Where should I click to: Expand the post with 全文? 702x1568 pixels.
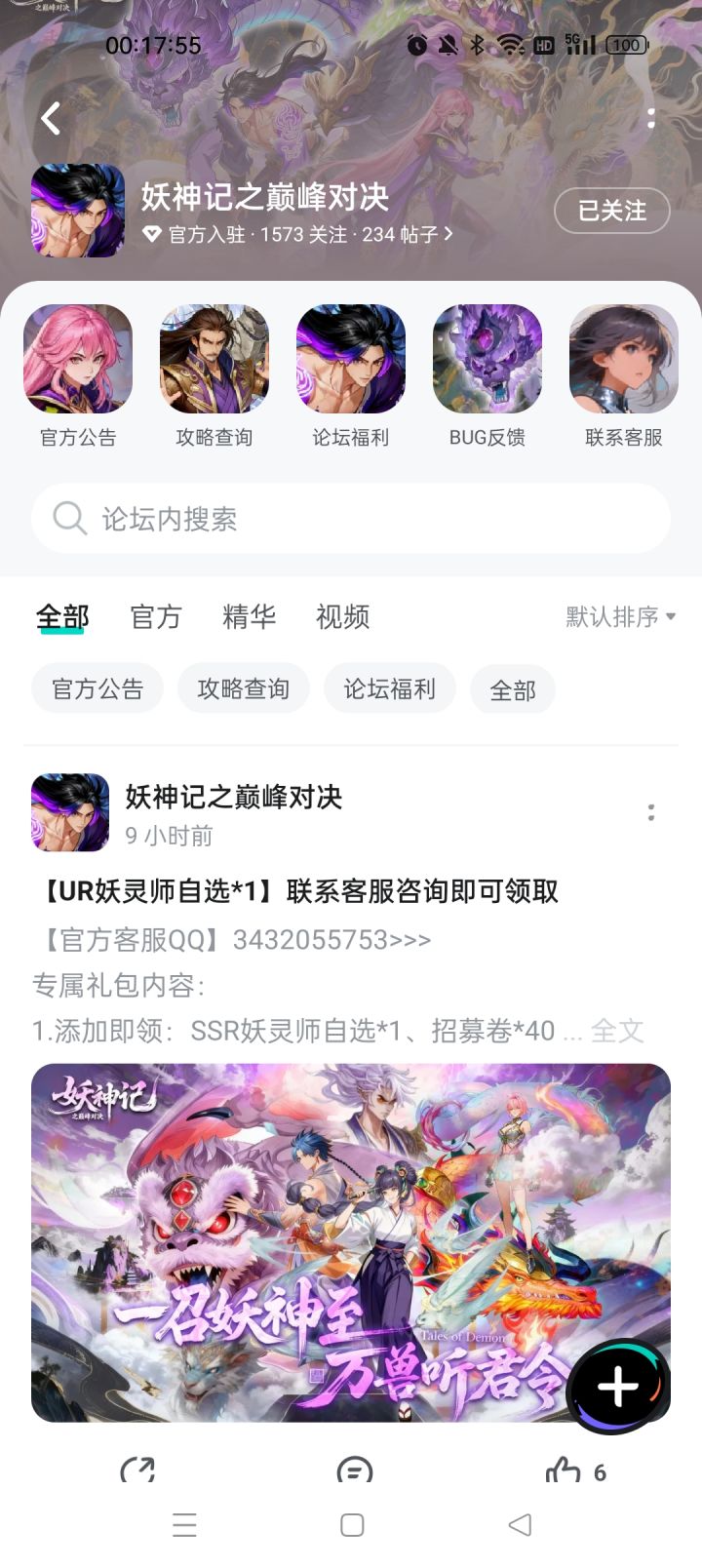point(617,1031)
